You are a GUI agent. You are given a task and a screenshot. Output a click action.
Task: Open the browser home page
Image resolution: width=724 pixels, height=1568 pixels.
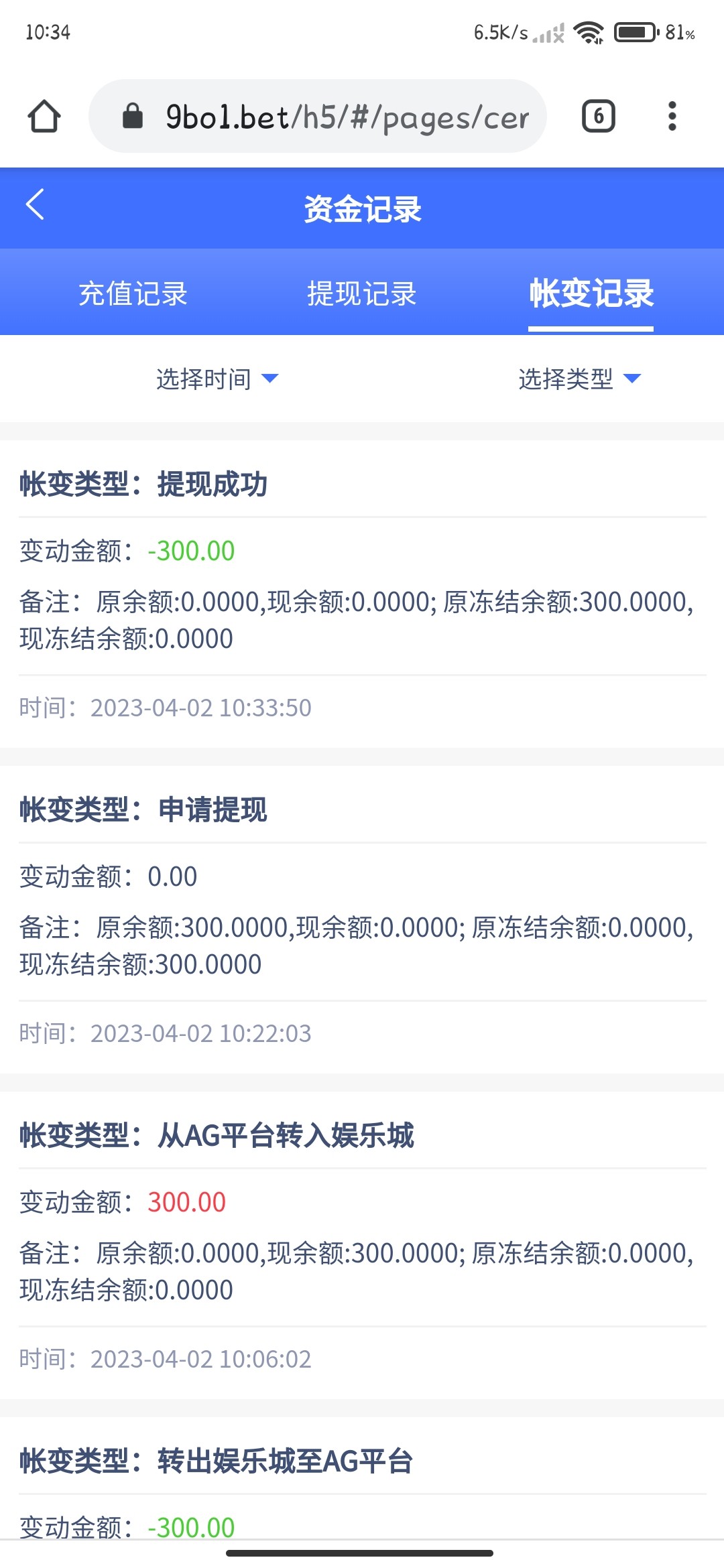44,117
